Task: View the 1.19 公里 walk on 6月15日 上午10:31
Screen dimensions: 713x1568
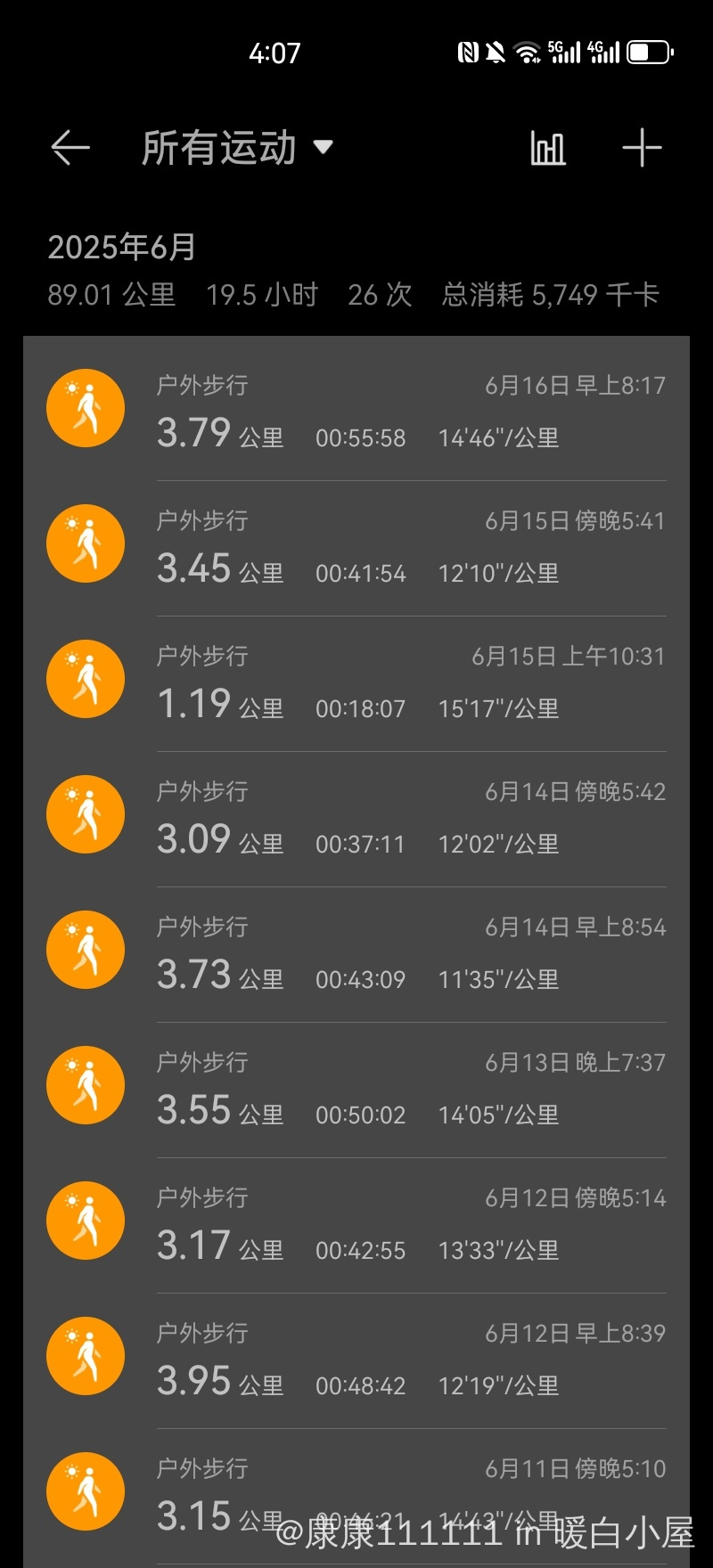Action: pyautogui.click(x=356, y=683)
